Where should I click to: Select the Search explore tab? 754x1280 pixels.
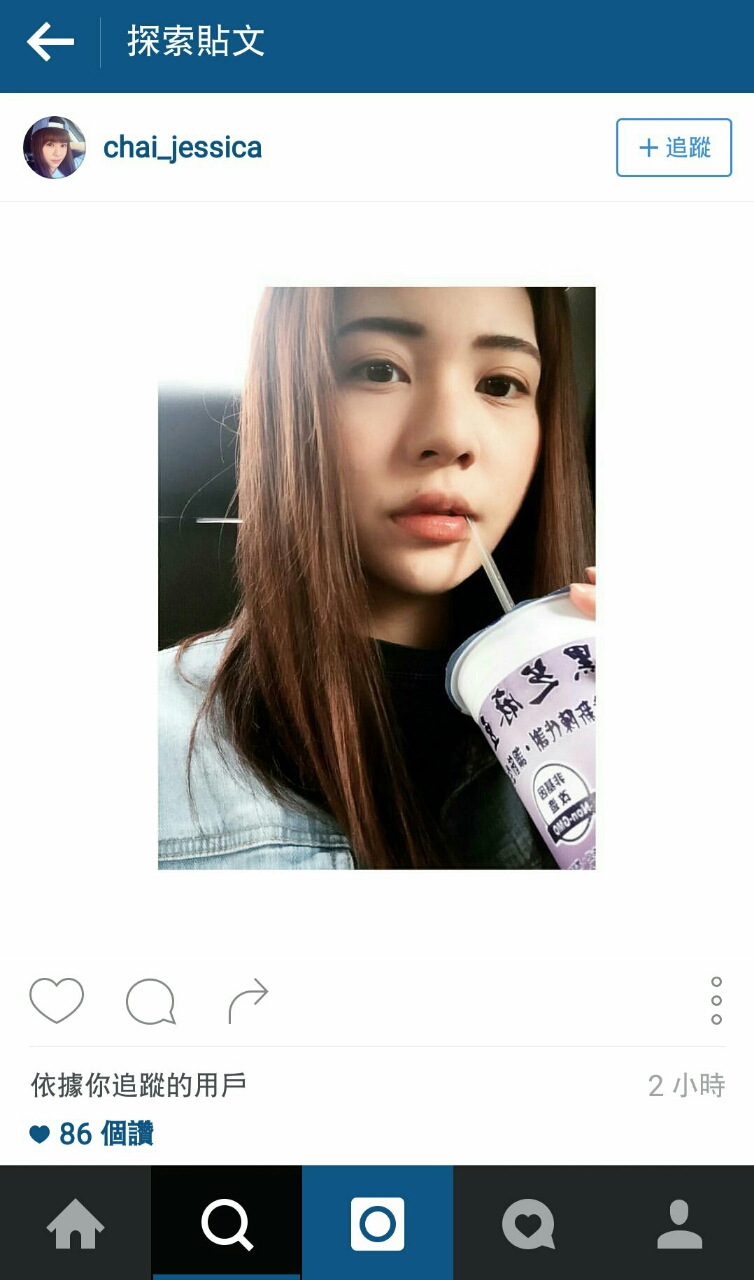[x=227, y=1223]
